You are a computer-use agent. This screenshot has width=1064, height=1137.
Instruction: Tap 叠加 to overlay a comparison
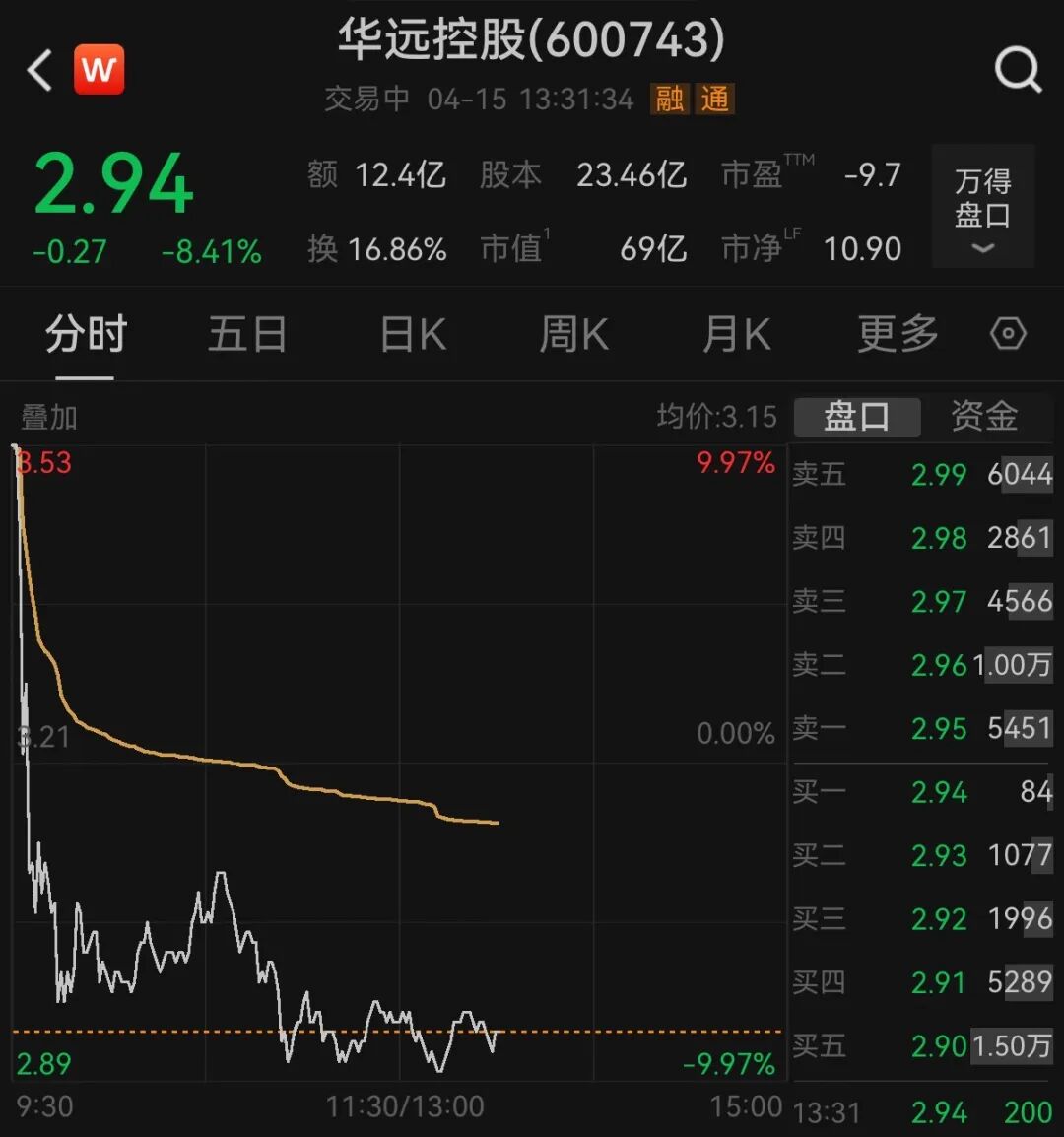coord(49,417)
